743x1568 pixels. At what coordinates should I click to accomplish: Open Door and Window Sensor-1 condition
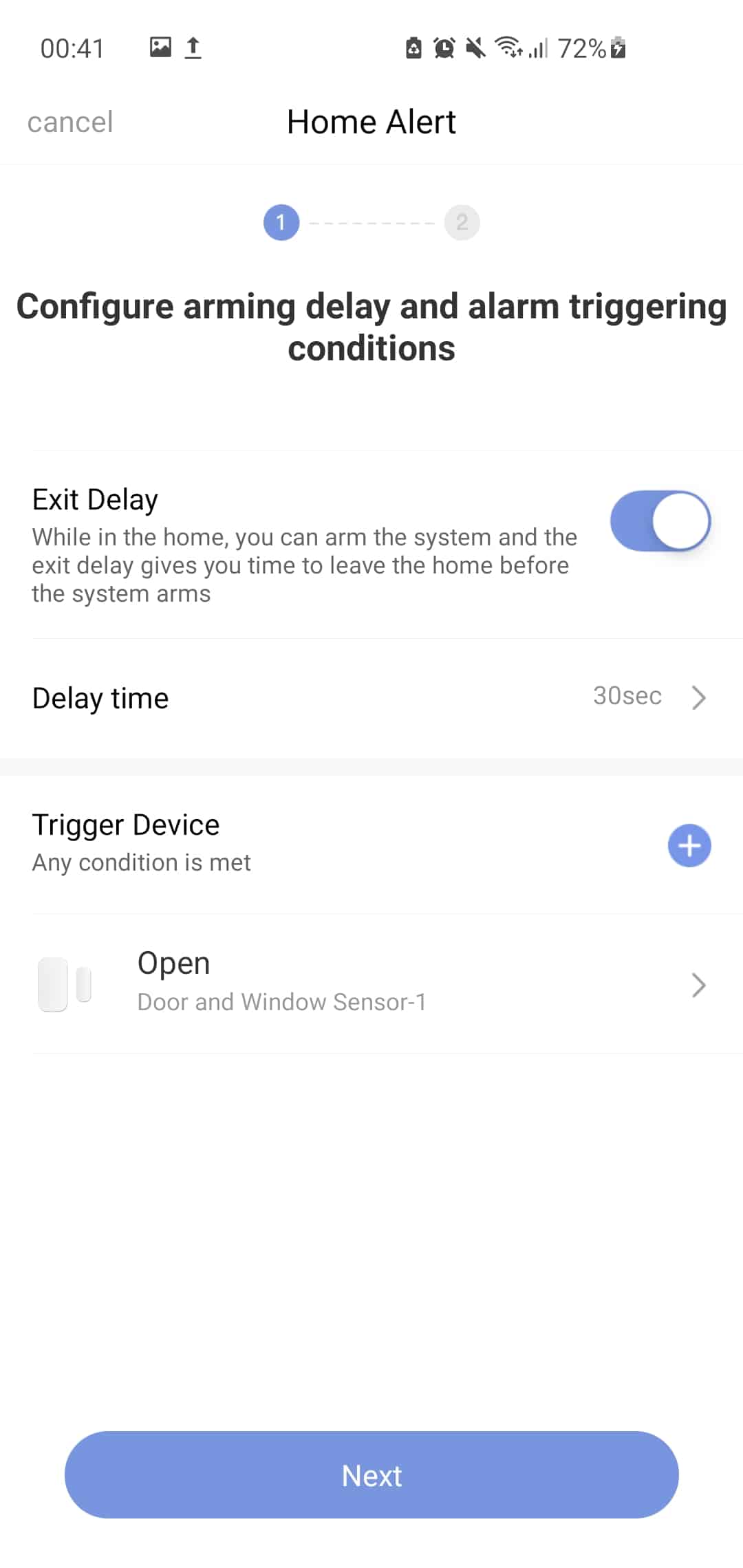pyautogui.click(x=371, y=983)
